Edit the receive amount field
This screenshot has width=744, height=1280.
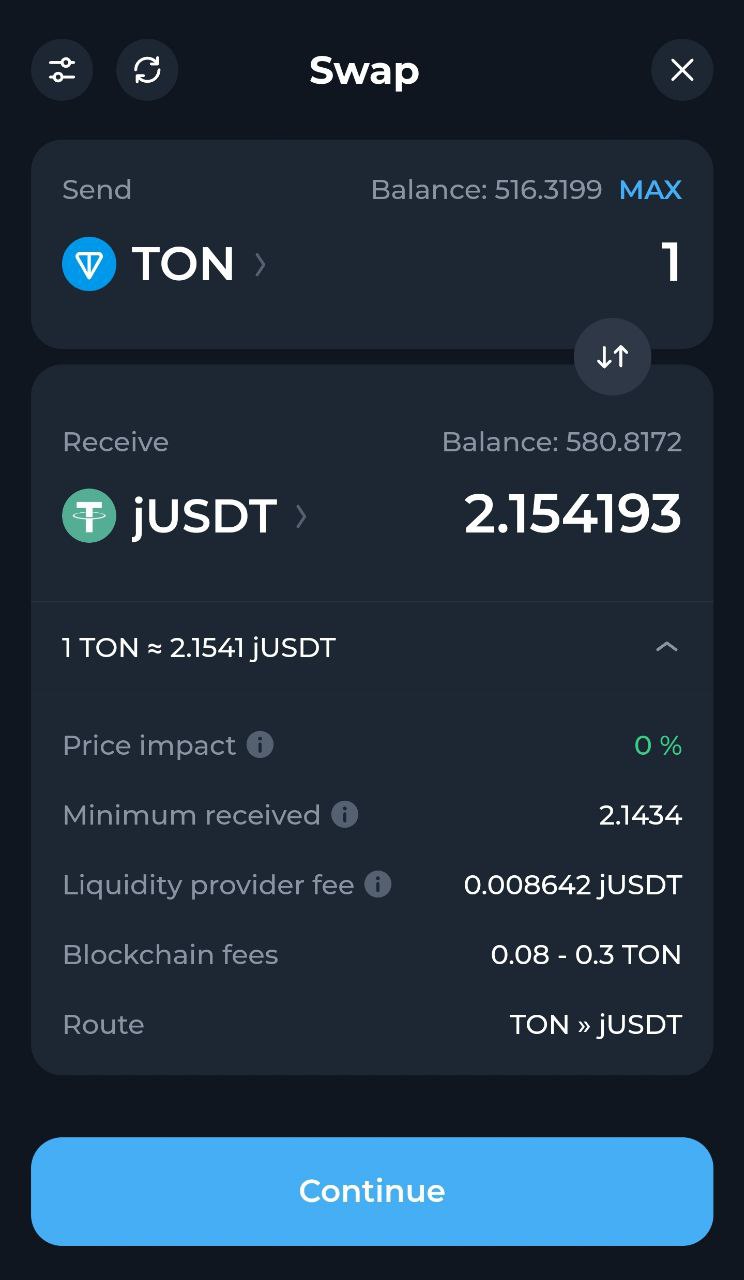tap(572, 515)
